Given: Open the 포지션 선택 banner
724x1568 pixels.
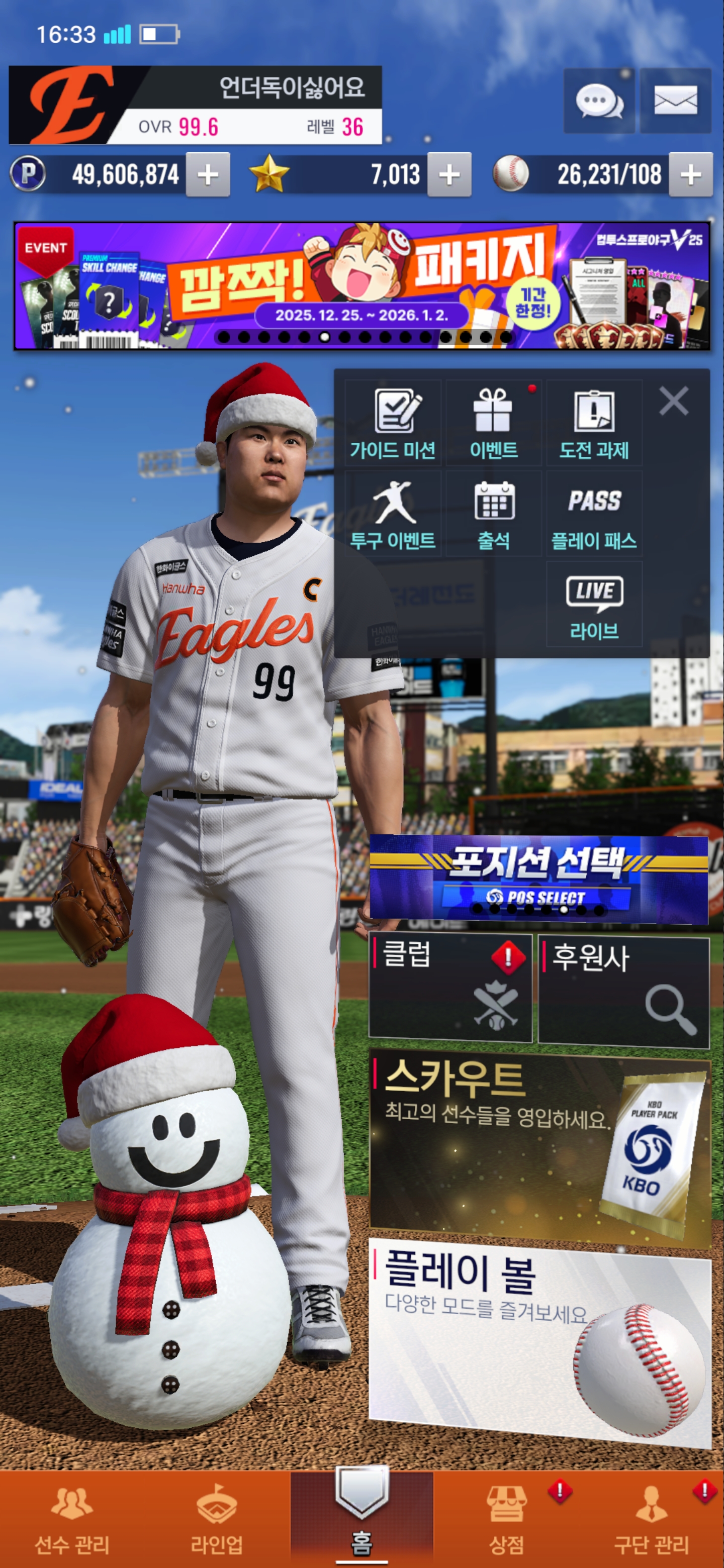Looking at the screenshot, I should pyautogui.click(x=538, y=876).
